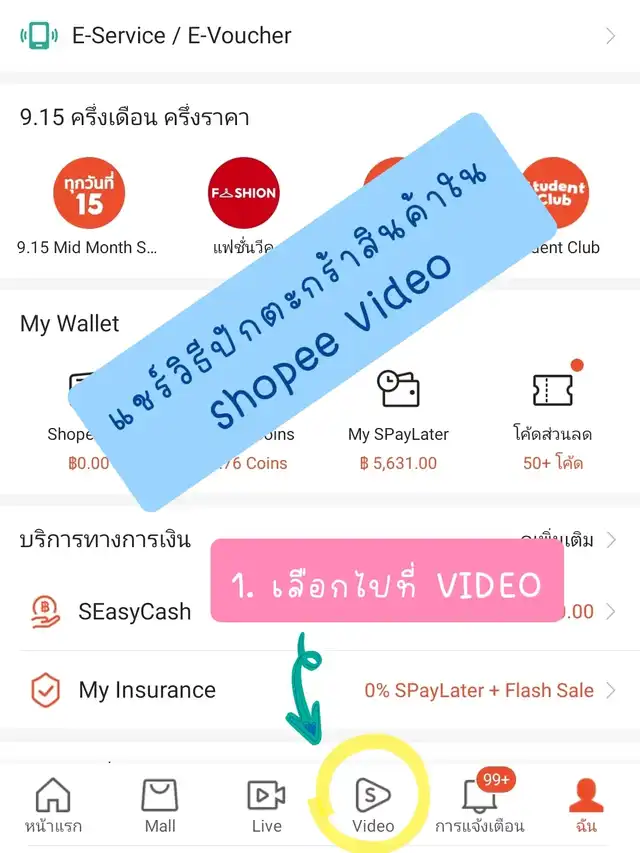The width and height of the screenshot is (640, 853).
Task: Open the My Insurance row
Action: point(320,690)
